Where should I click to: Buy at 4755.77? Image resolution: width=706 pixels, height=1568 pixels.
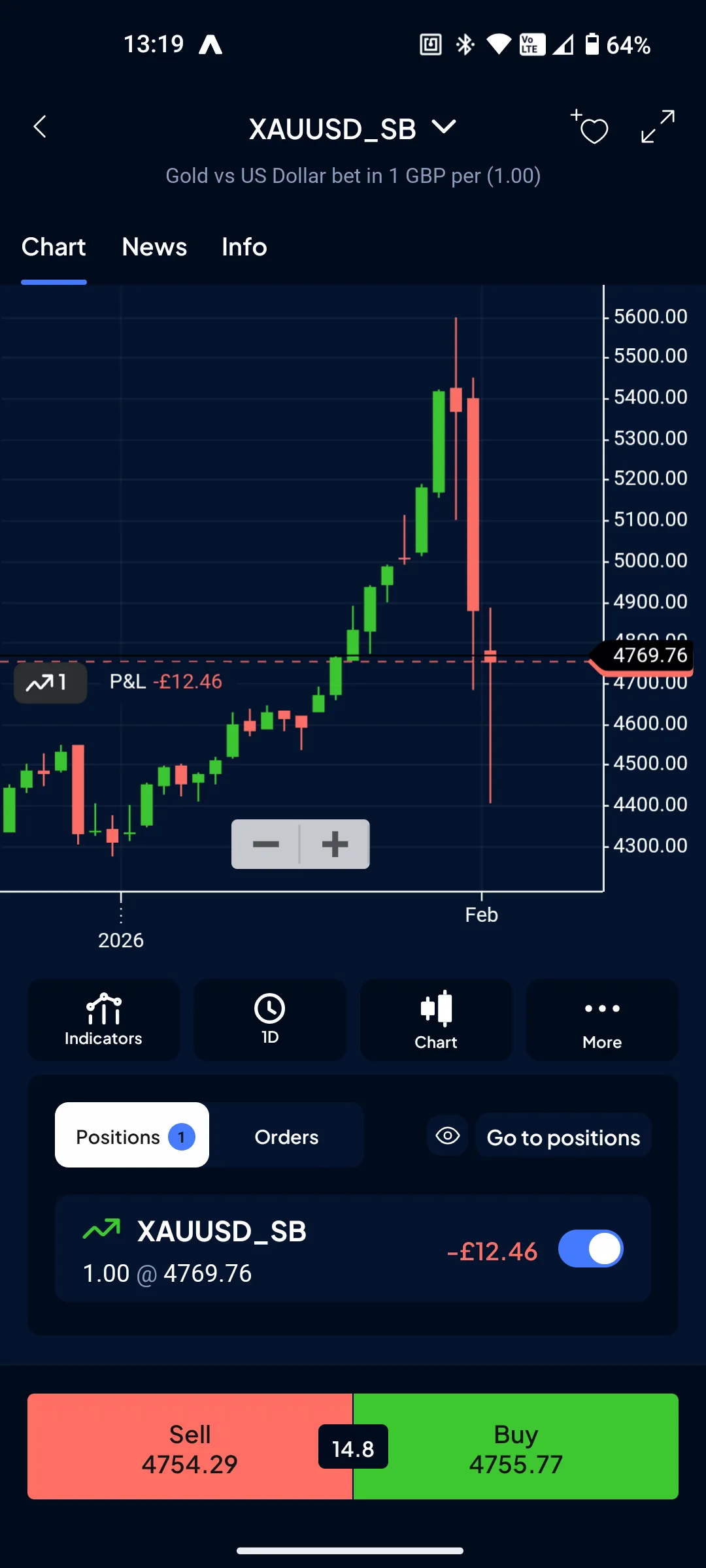516,1447
